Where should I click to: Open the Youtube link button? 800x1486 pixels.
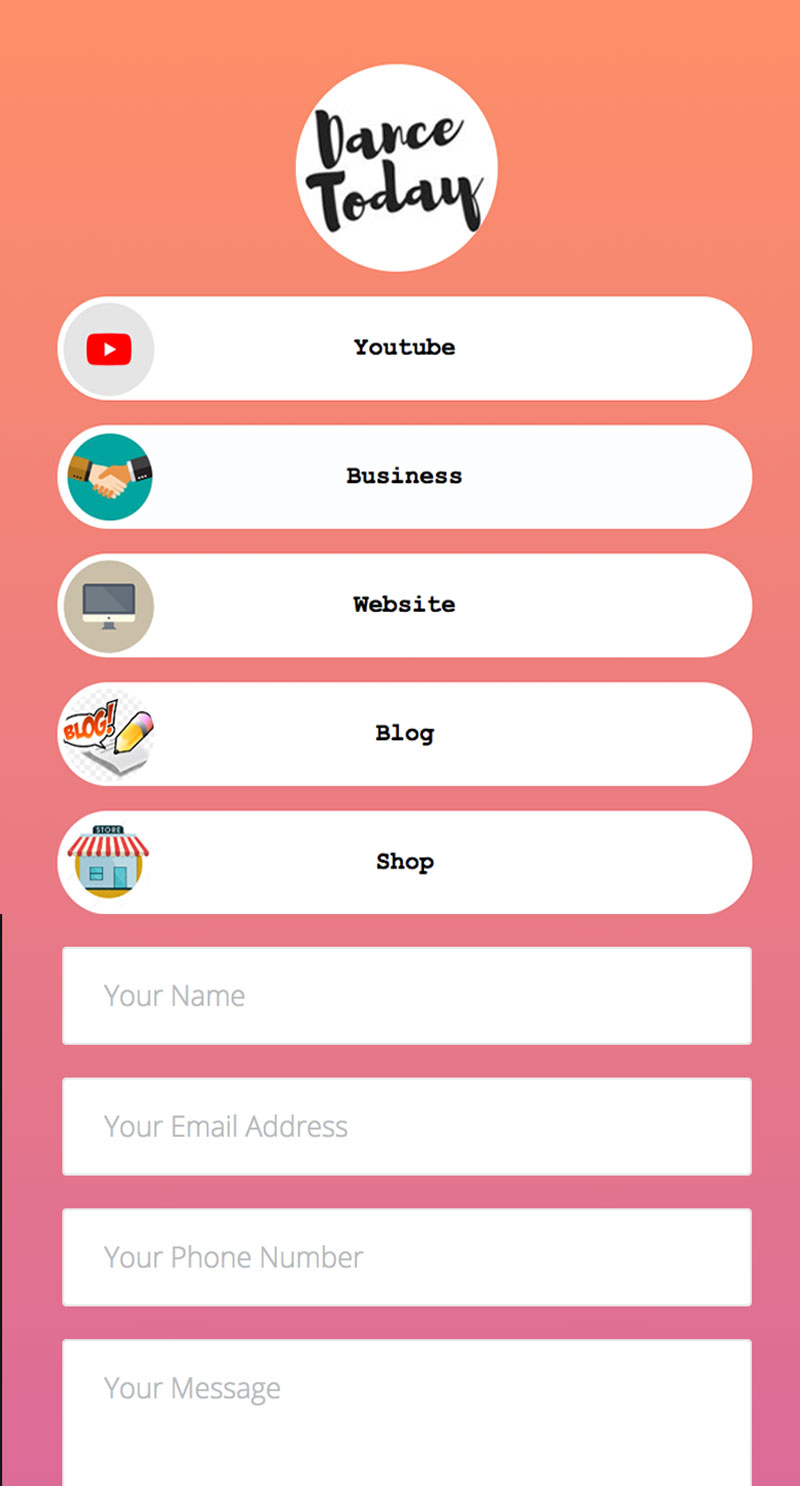(404, 348)
